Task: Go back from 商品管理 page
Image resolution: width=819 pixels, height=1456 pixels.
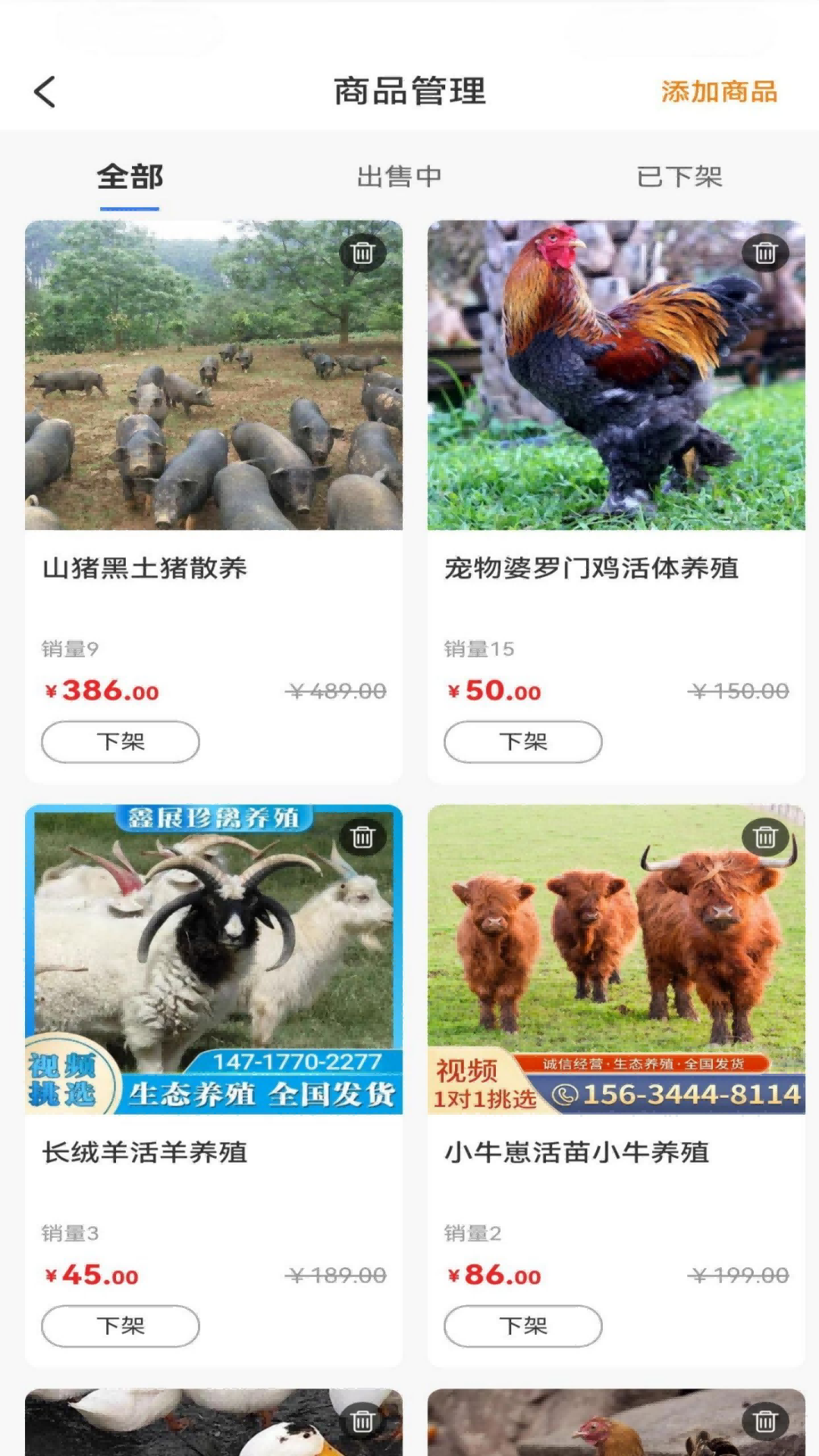Action: (45, 93)
